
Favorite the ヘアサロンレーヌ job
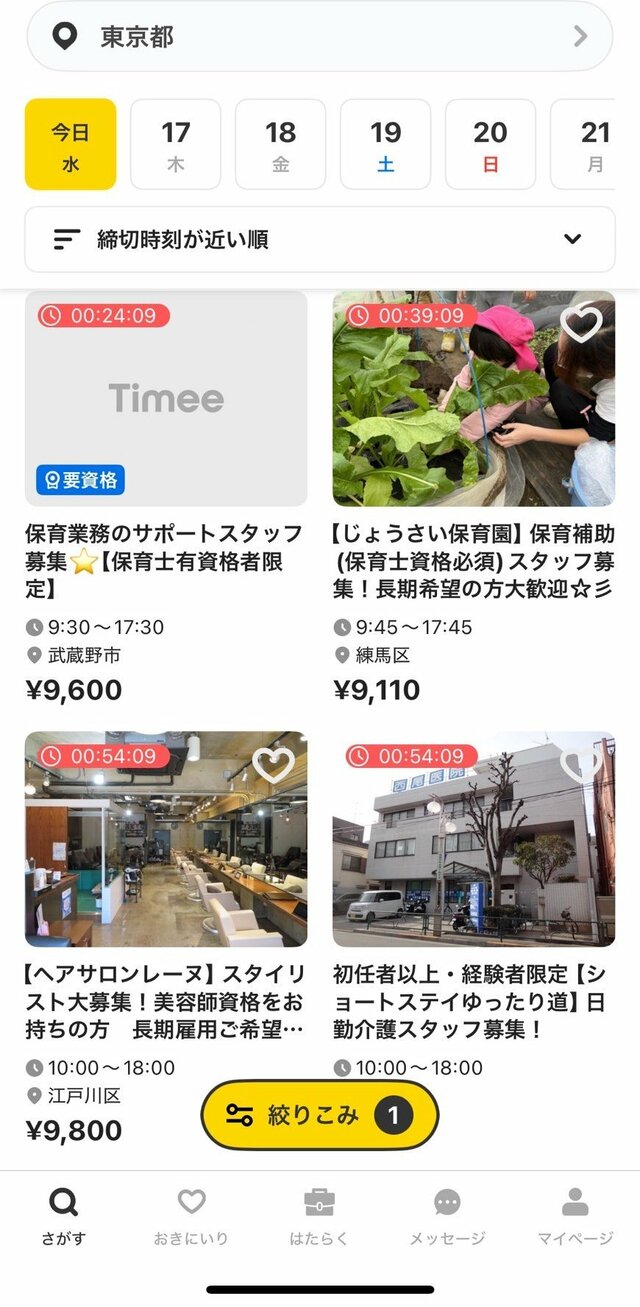(x=274, y=765)
